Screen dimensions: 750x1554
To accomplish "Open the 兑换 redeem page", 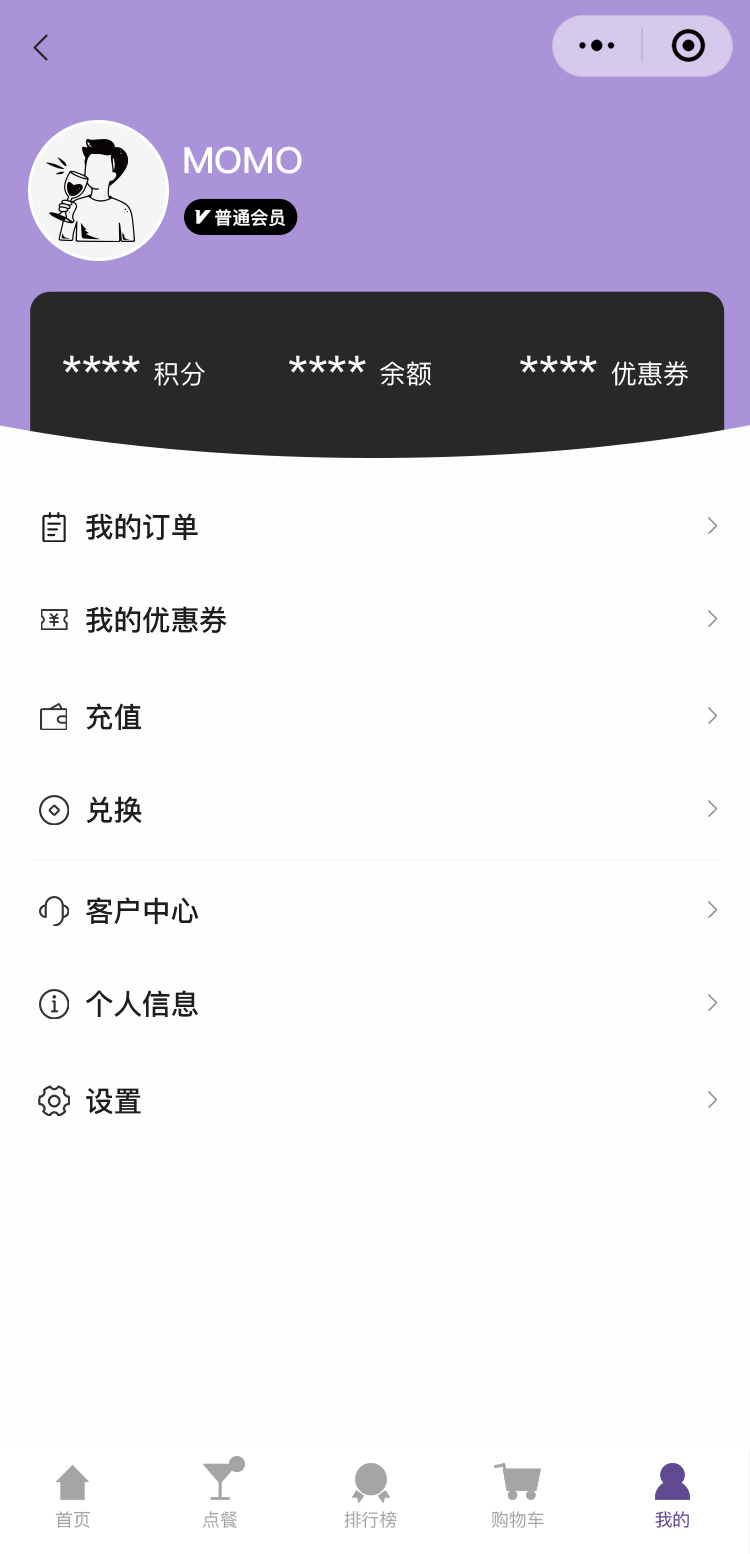I will pyautogui.click(x=375, y=810).
